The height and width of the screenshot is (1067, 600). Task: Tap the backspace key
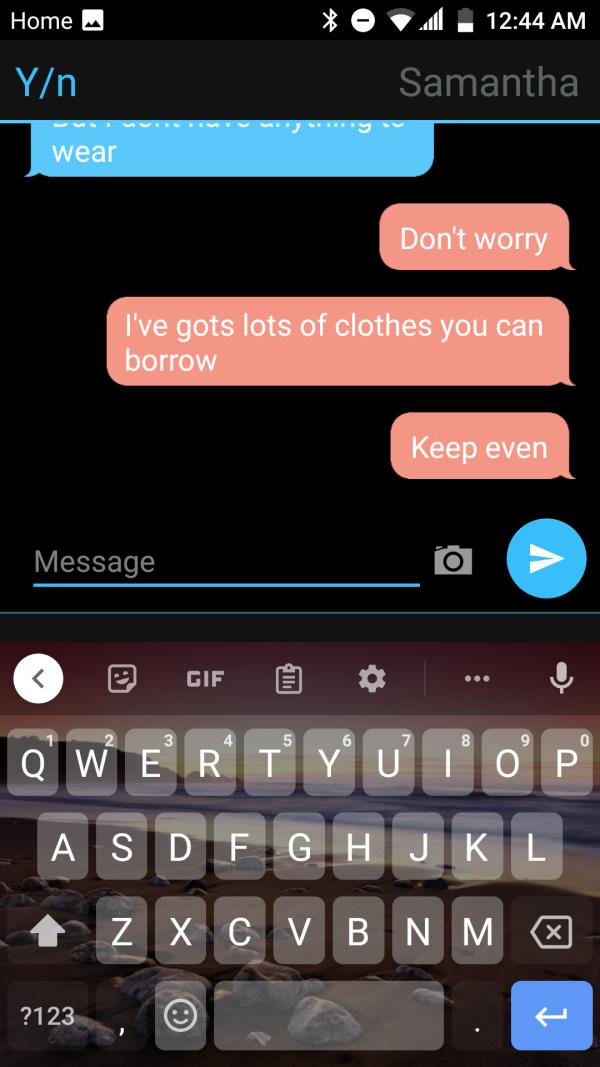click(x=551, y=932)
